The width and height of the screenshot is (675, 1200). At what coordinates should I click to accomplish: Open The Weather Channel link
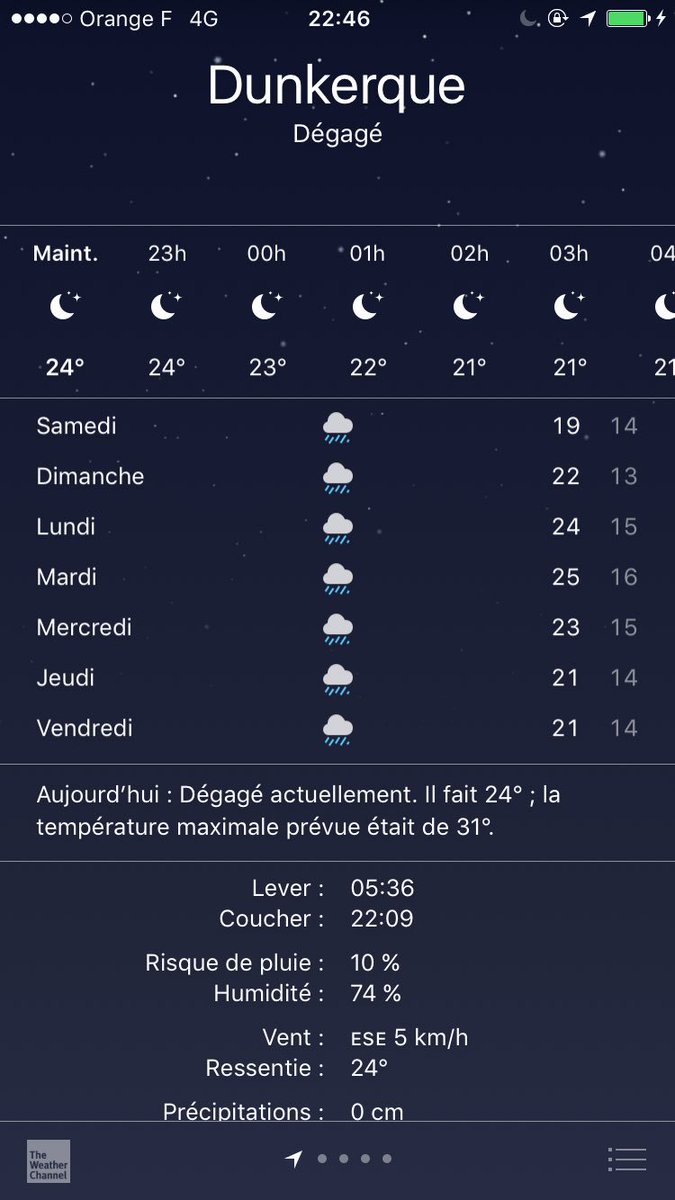48,1160
